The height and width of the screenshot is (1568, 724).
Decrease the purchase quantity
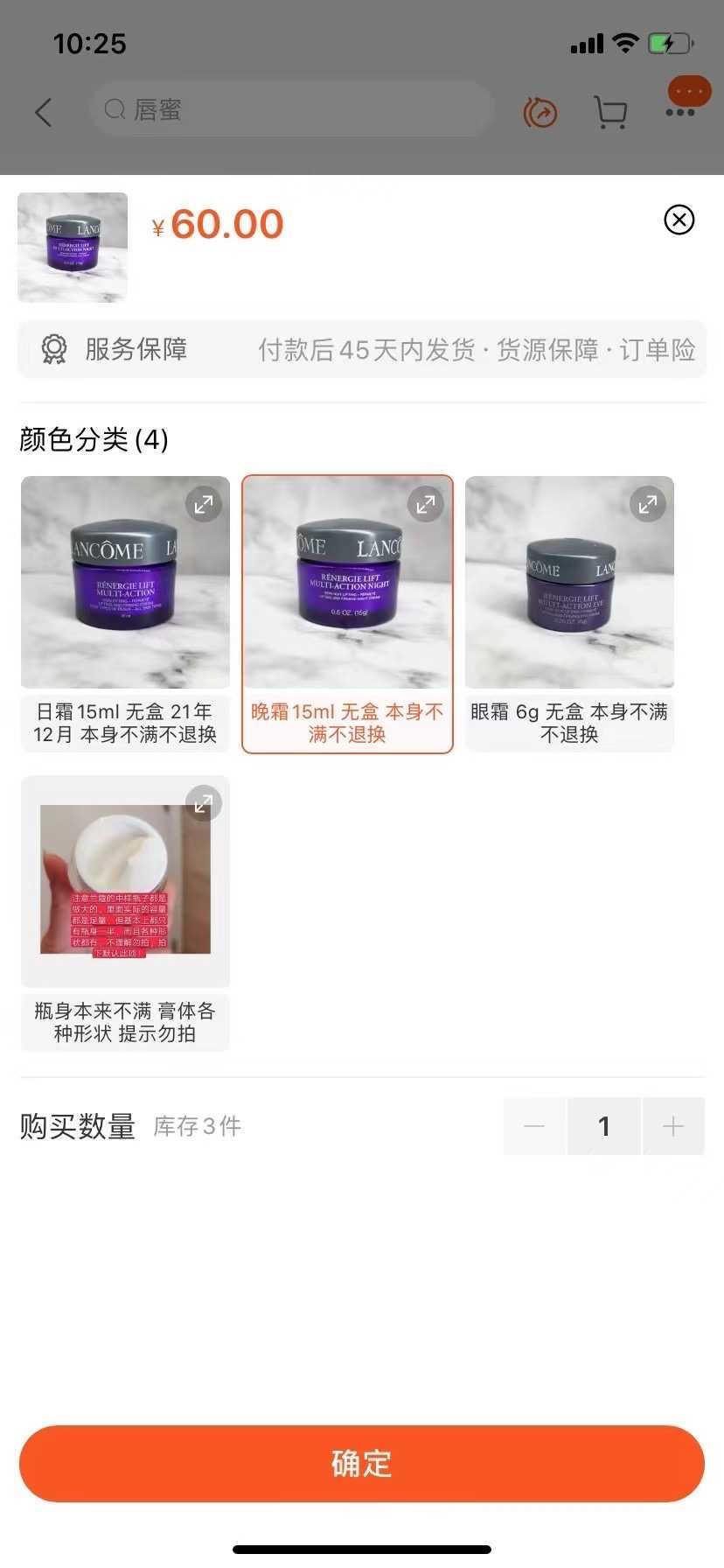(x=534, y=1126)
